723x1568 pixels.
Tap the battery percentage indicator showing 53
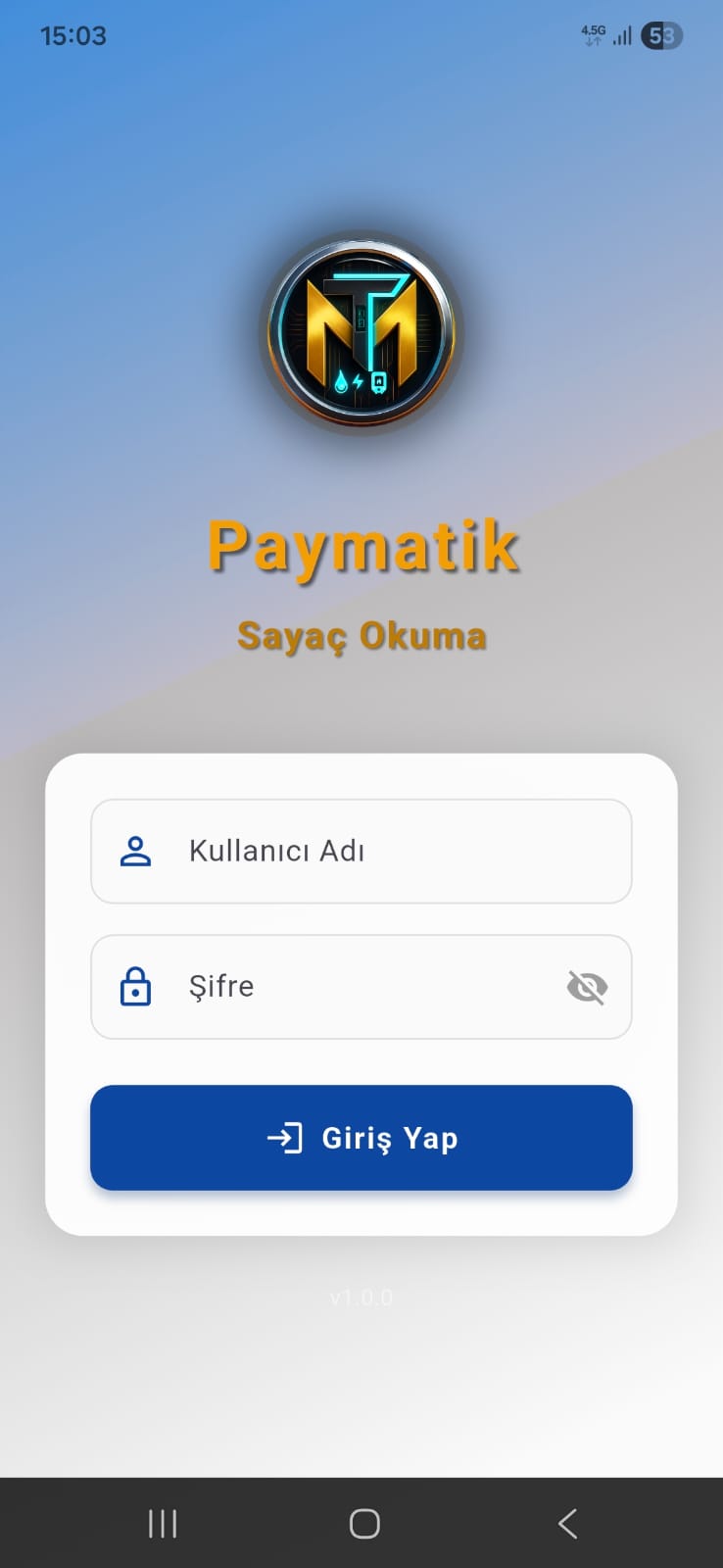coord(661,35)
